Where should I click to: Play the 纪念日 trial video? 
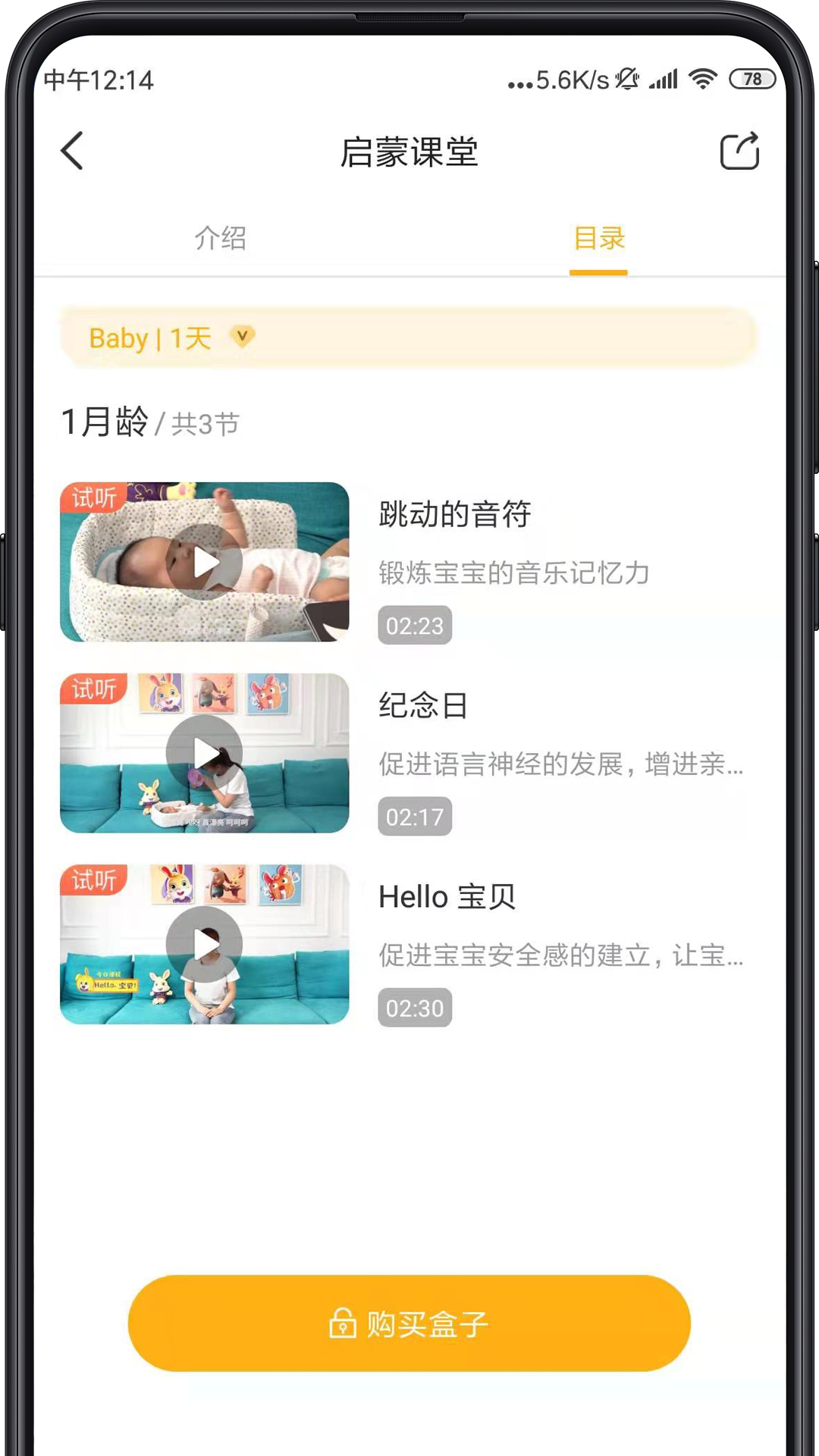pos(205,754)
